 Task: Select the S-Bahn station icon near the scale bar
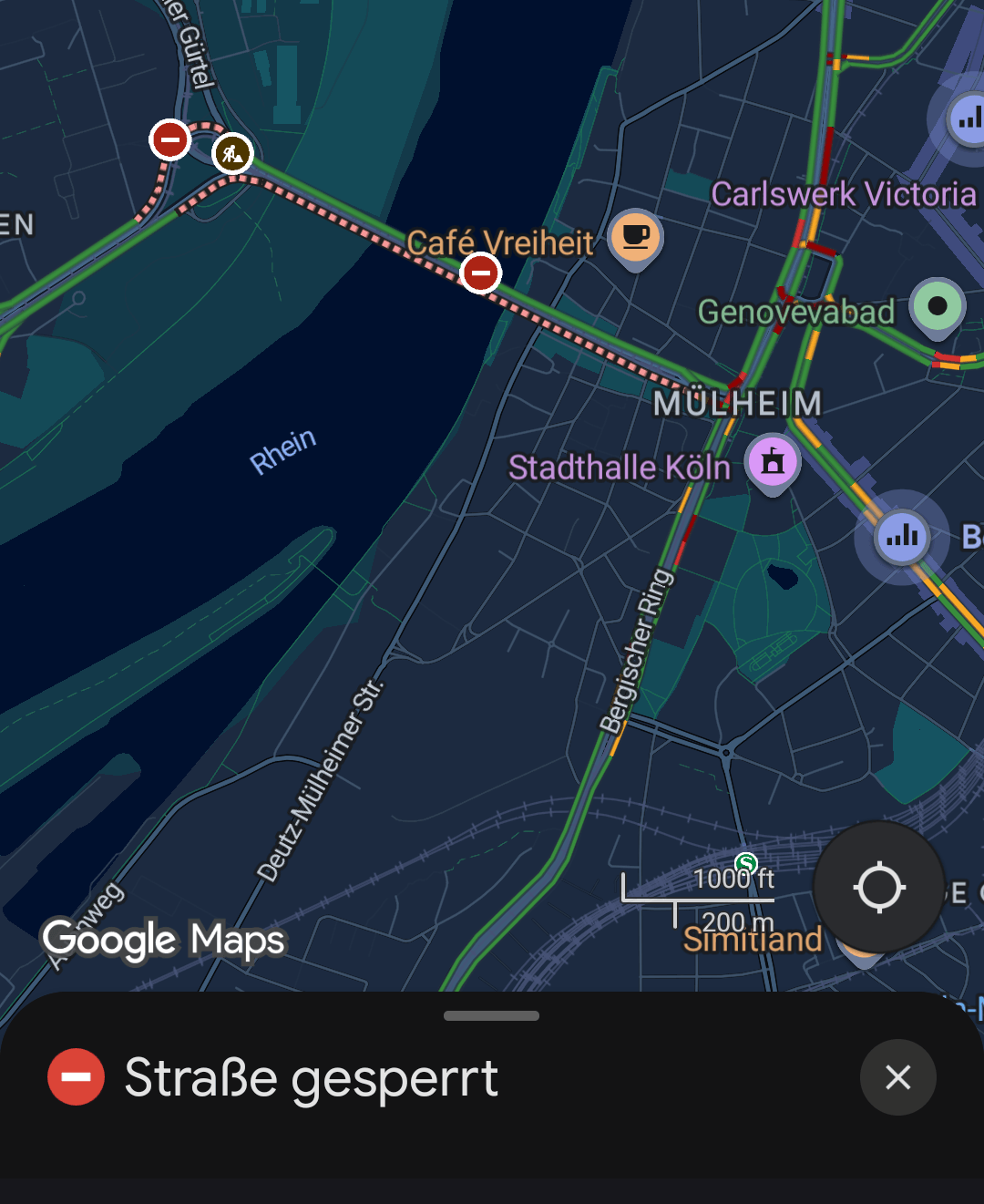[744, 864]
